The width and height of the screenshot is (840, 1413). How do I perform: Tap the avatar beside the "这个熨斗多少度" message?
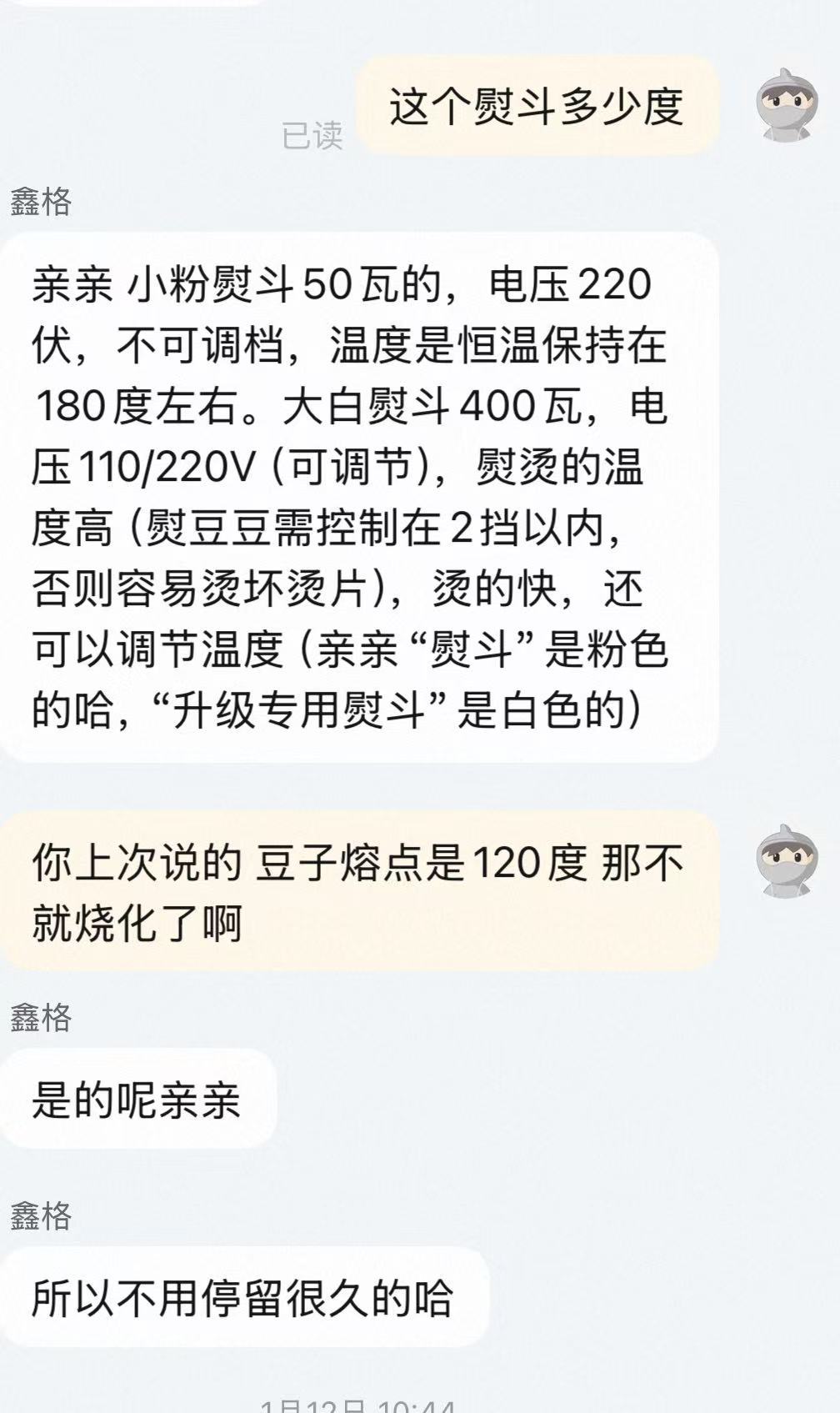click(787, 104)
